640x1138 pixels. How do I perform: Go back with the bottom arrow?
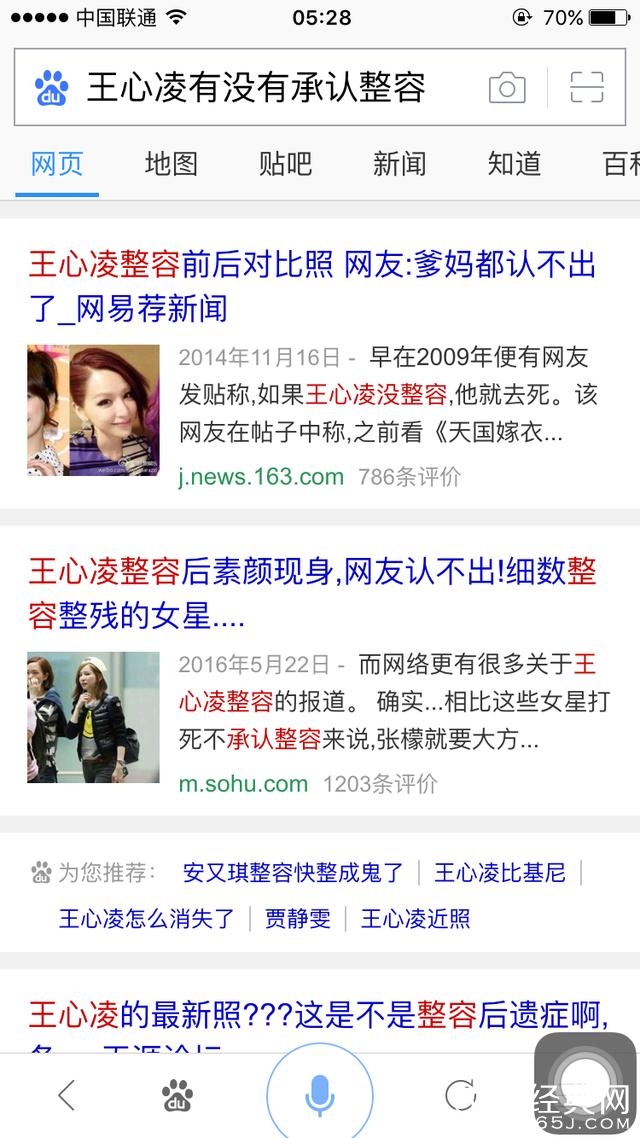pyautogui.click(x=67, y=1096)
